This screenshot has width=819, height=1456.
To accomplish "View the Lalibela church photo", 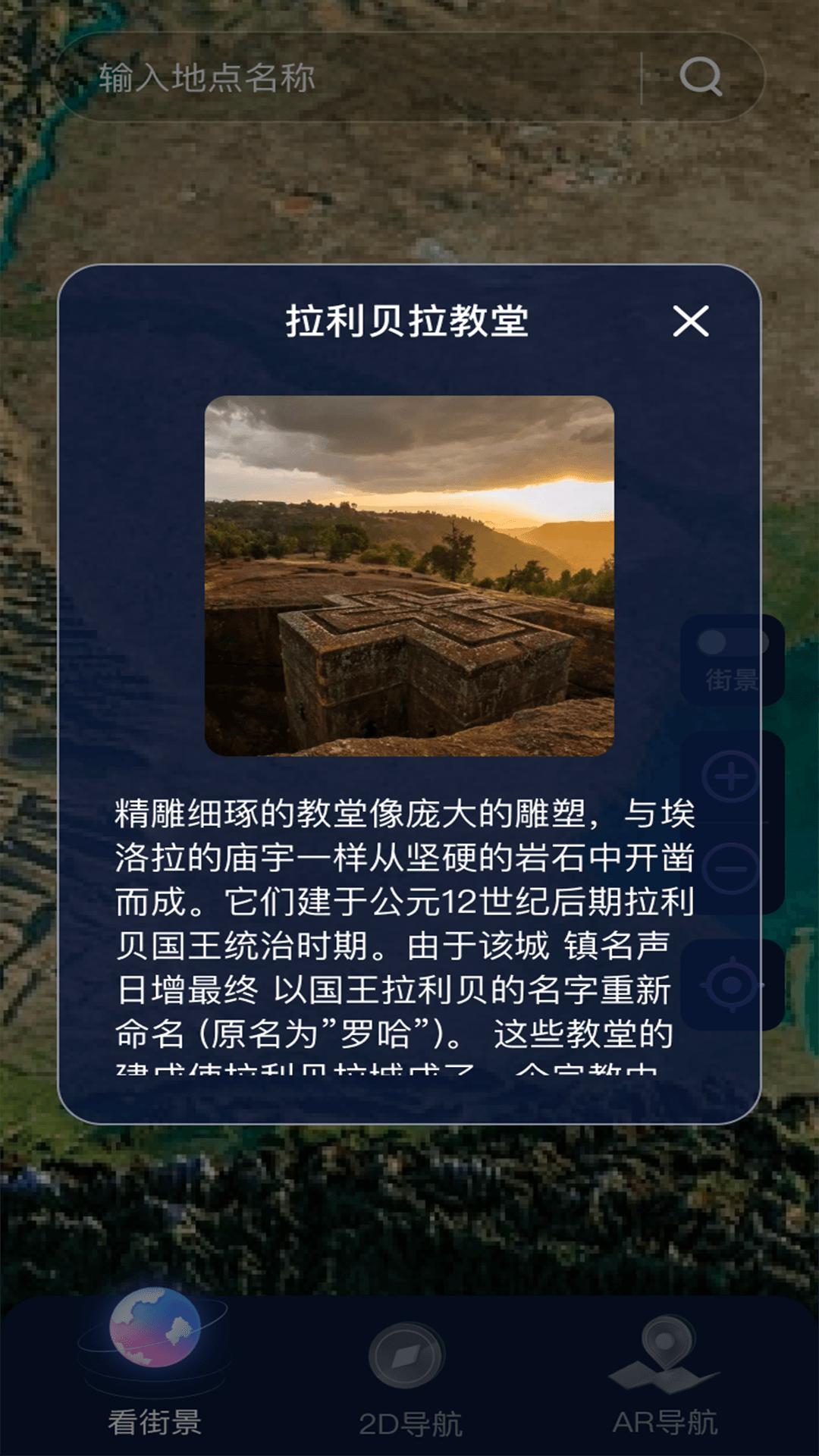I will coord(411,578).
